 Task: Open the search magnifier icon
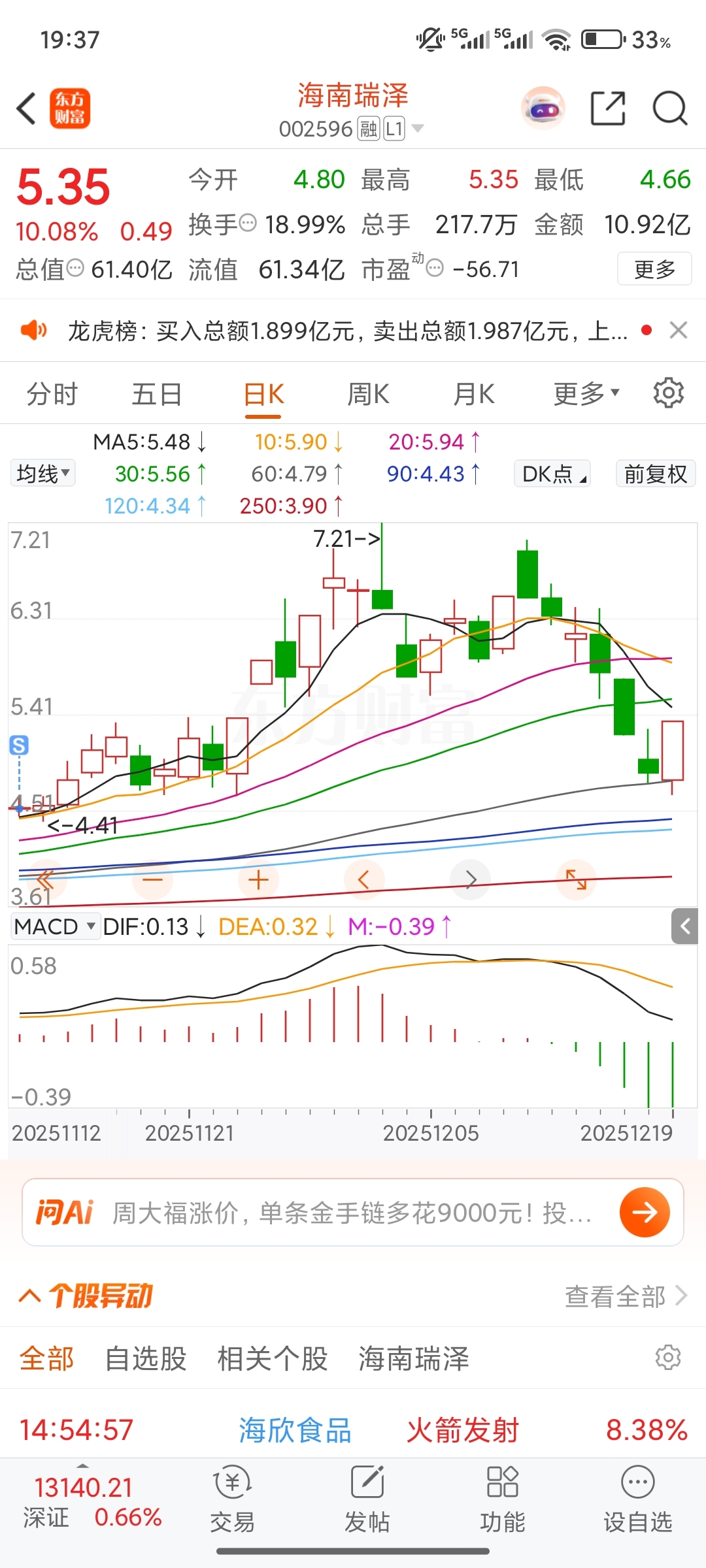pyautogui.click(x=670, y=108)
